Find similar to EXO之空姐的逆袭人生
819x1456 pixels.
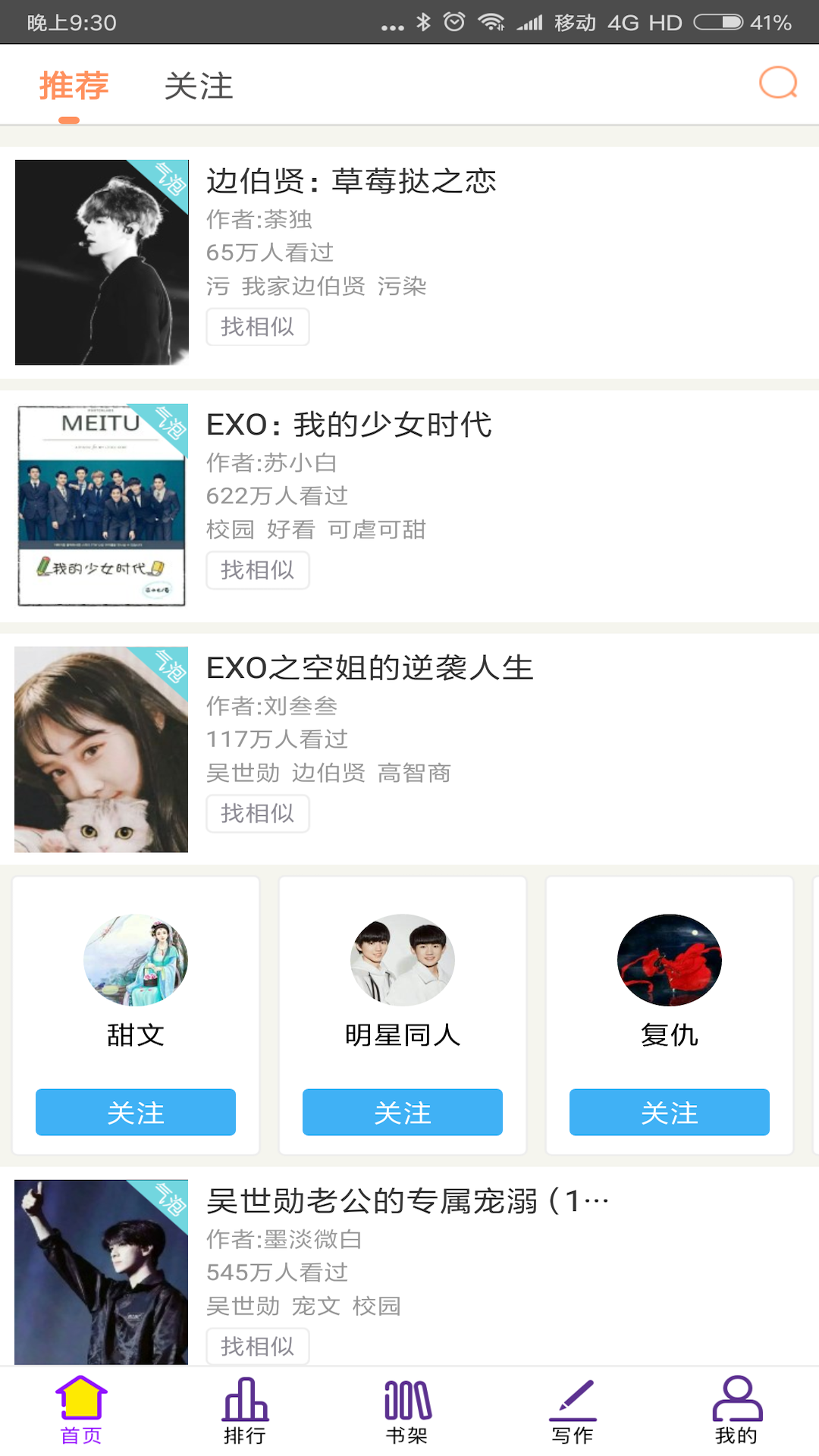[x=257, y=814]
